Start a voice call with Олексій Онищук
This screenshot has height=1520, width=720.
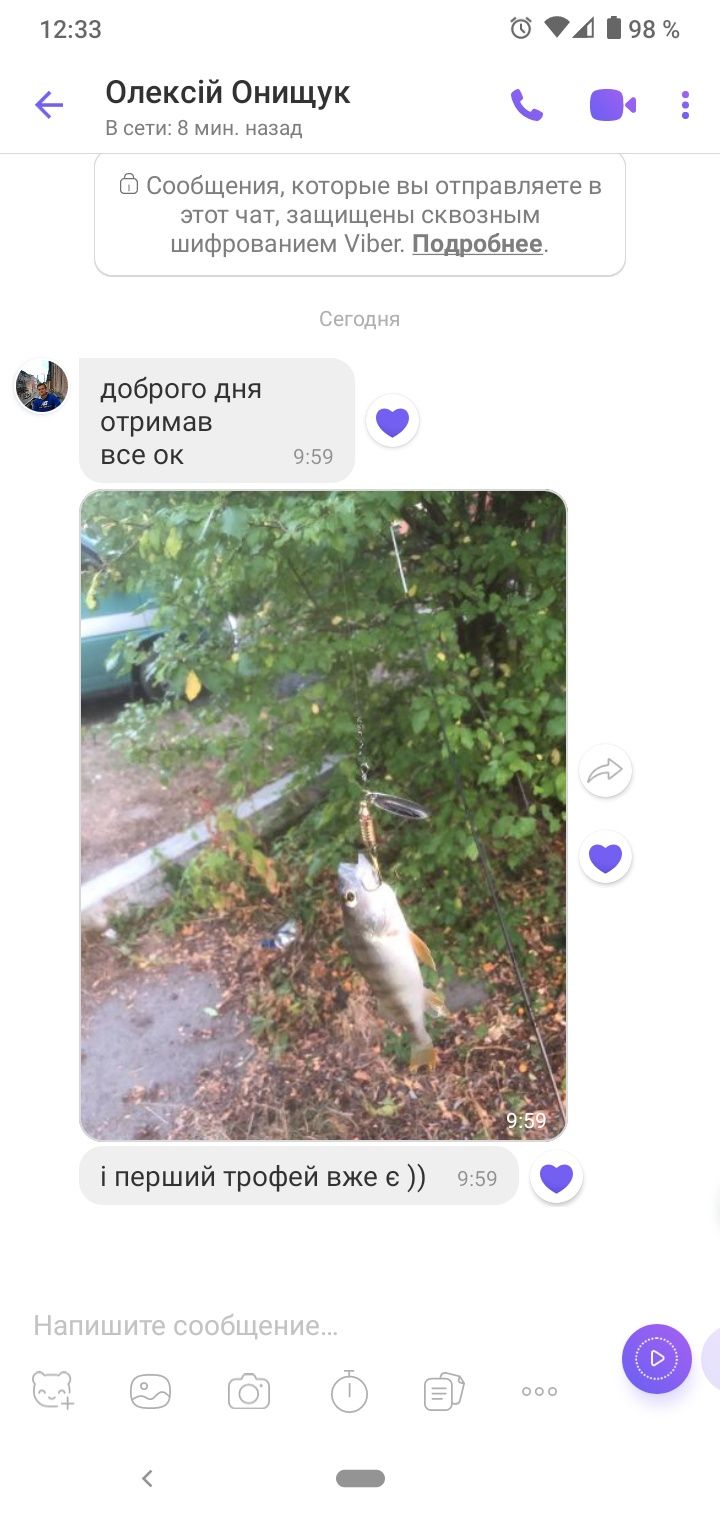pos(526,105)
